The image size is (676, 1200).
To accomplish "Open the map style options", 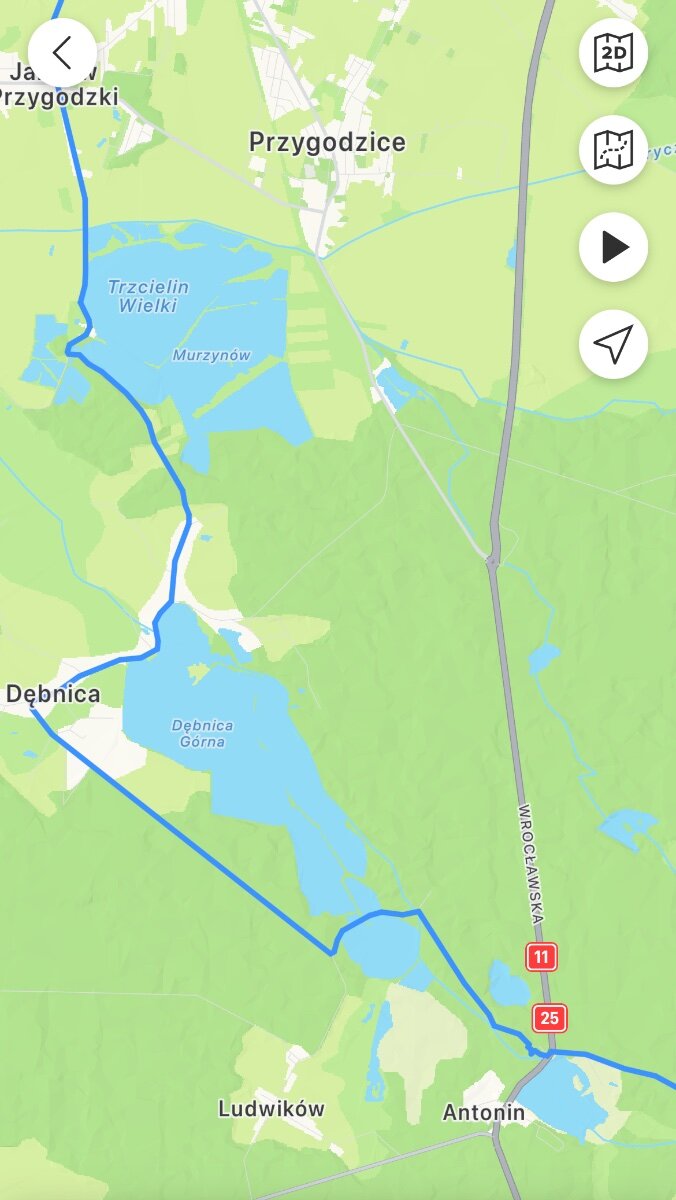I will [613, 150].
